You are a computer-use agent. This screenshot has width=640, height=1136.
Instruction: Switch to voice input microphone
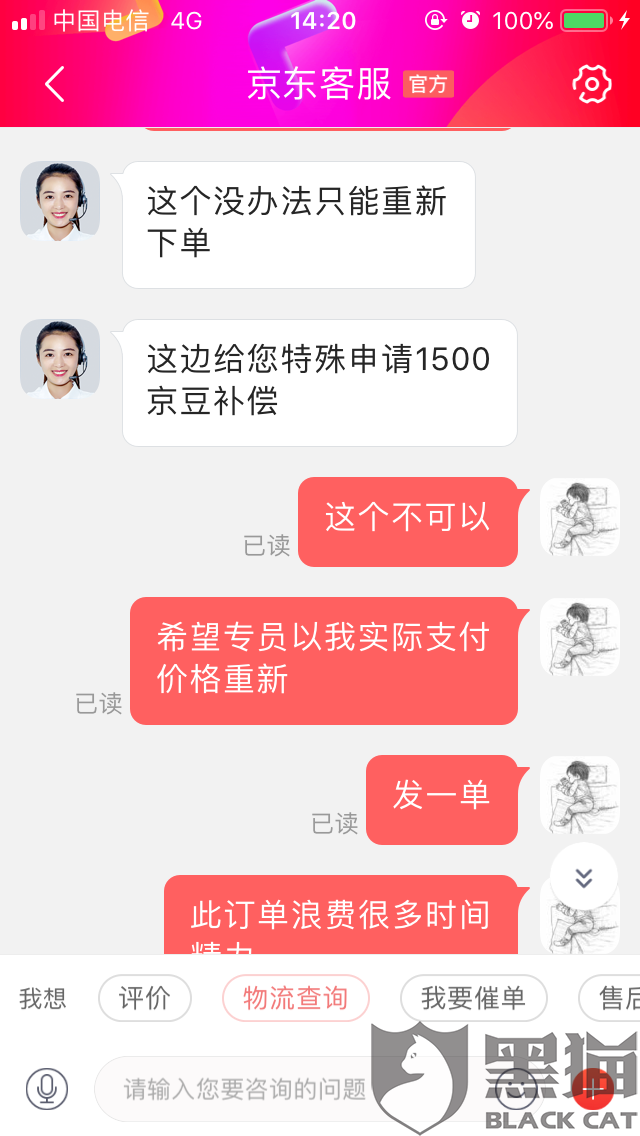[x=47, y=1088]
